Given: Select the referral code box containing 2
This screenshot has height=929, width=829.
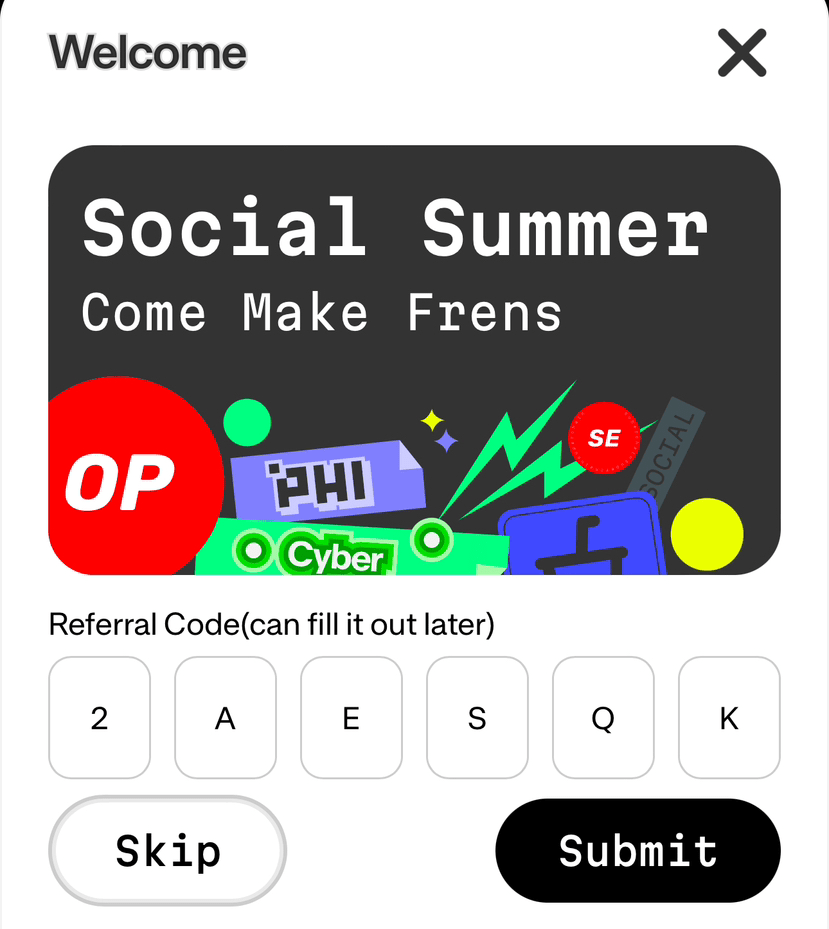Looking at the screenshot, I should 99,718.
